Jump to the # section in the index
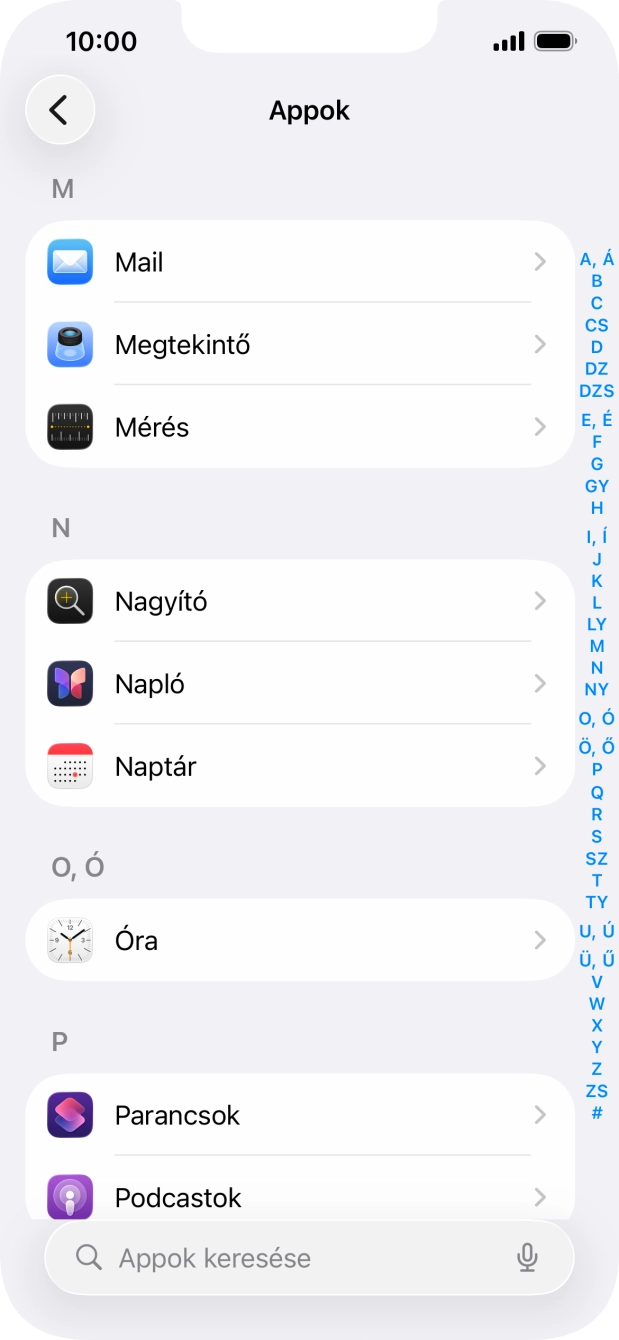The image size is (619, 1340). point(597,1112)
